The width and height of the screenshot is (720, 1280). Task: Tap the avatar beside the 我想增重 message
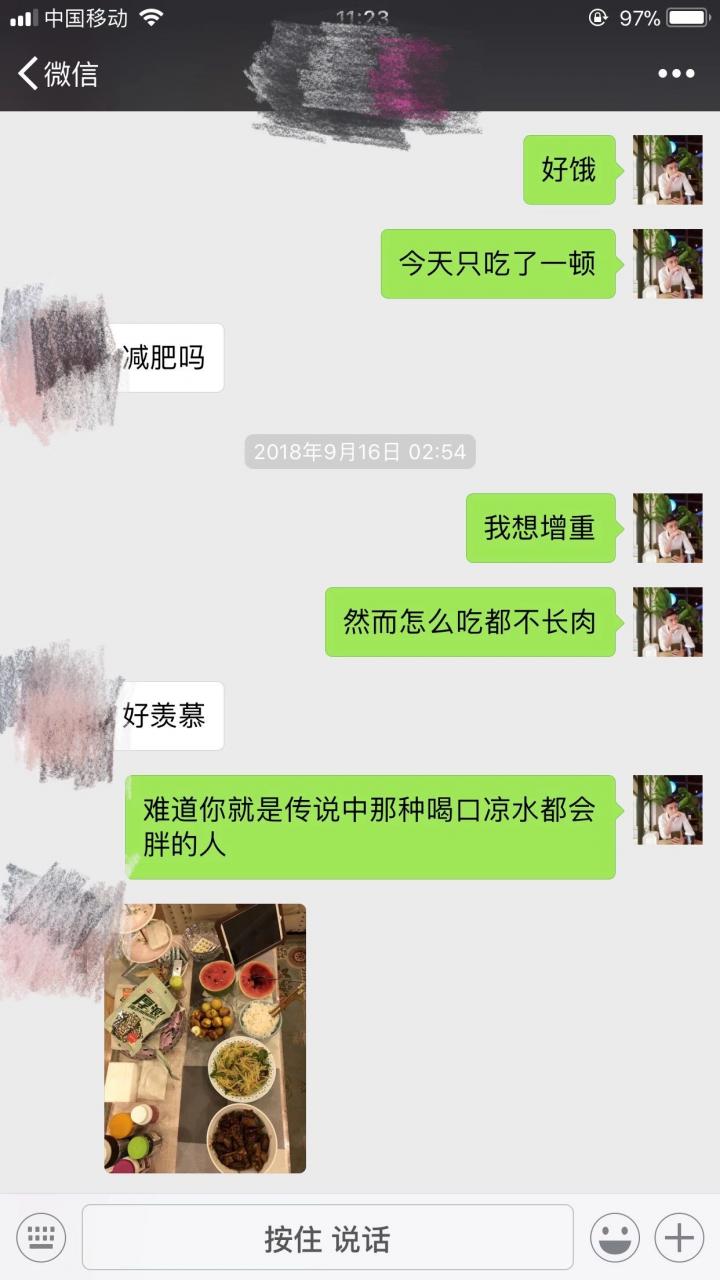(x=668, y=528)
